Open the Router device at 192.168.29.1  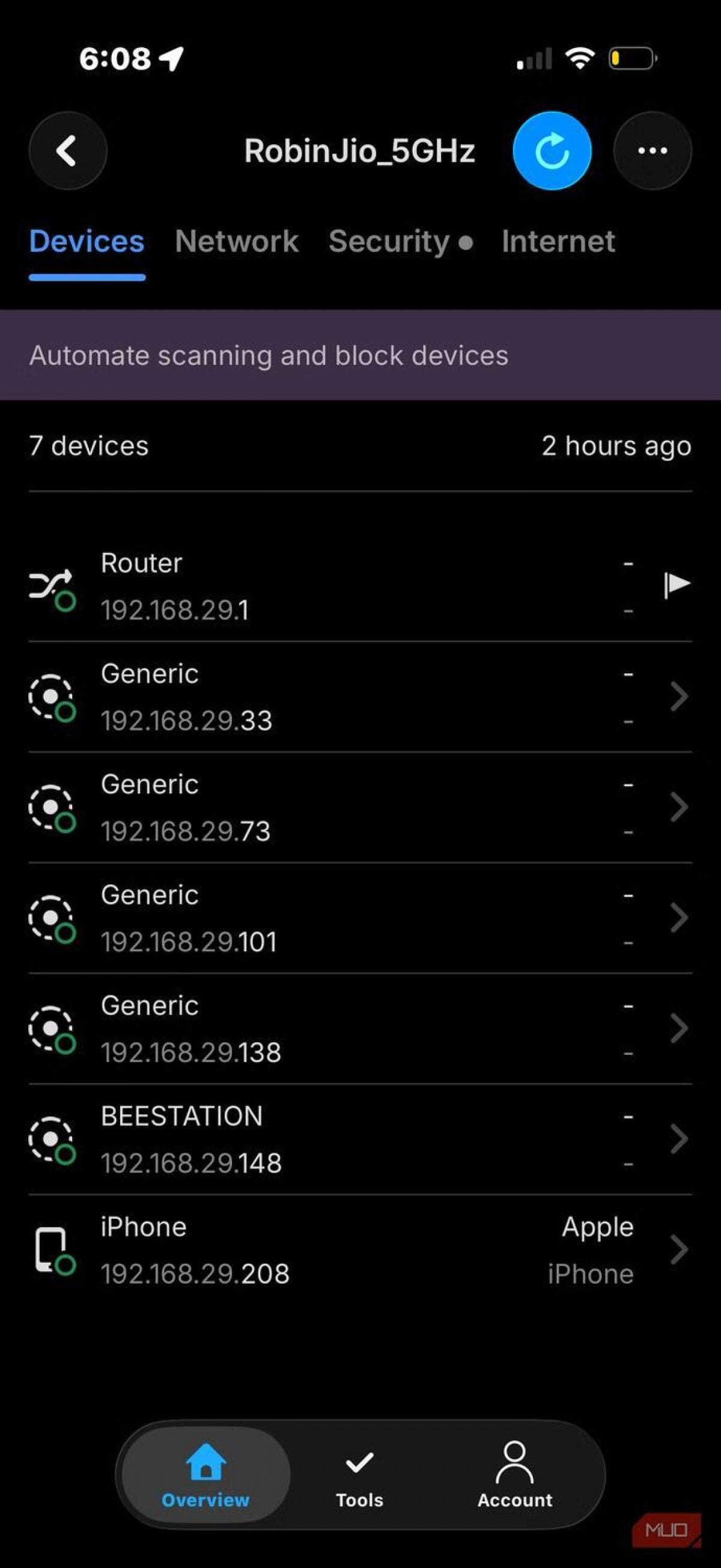pos(360,585)
